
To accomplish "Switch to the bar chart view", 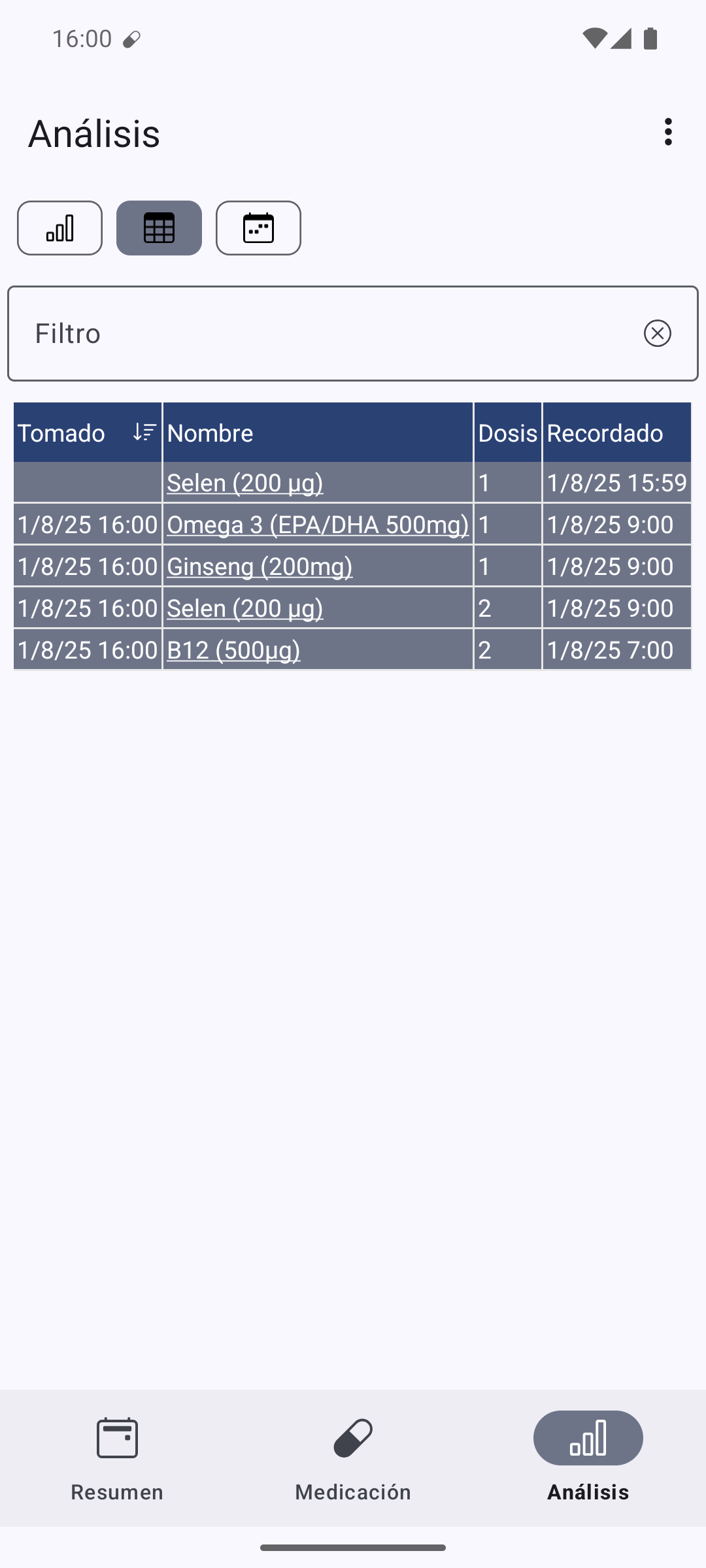I will tap(59, 228).
